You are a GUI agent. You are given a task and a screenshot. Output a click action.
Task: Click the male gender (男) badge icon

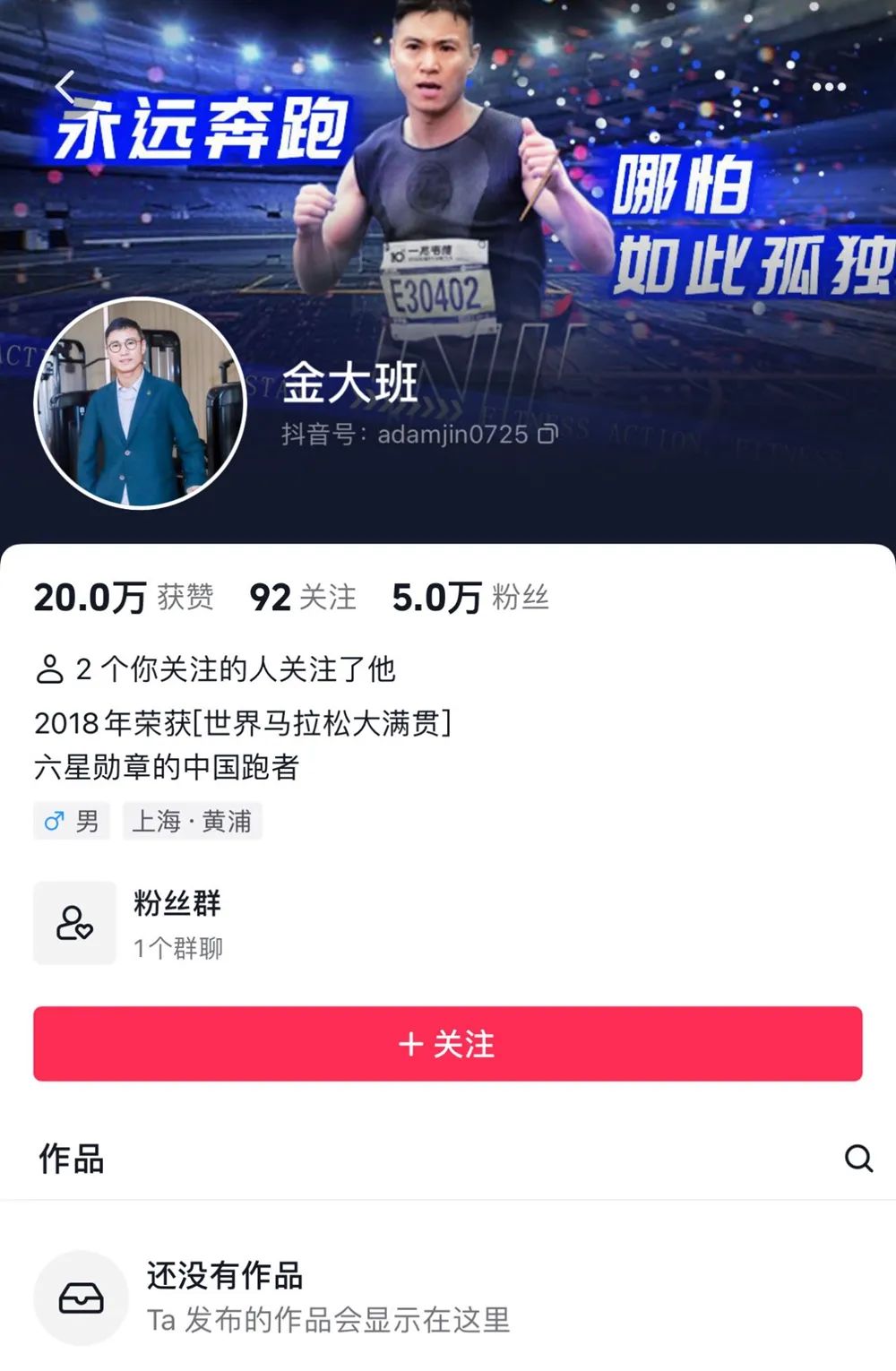pyautogui.click(x=52, y=821)
